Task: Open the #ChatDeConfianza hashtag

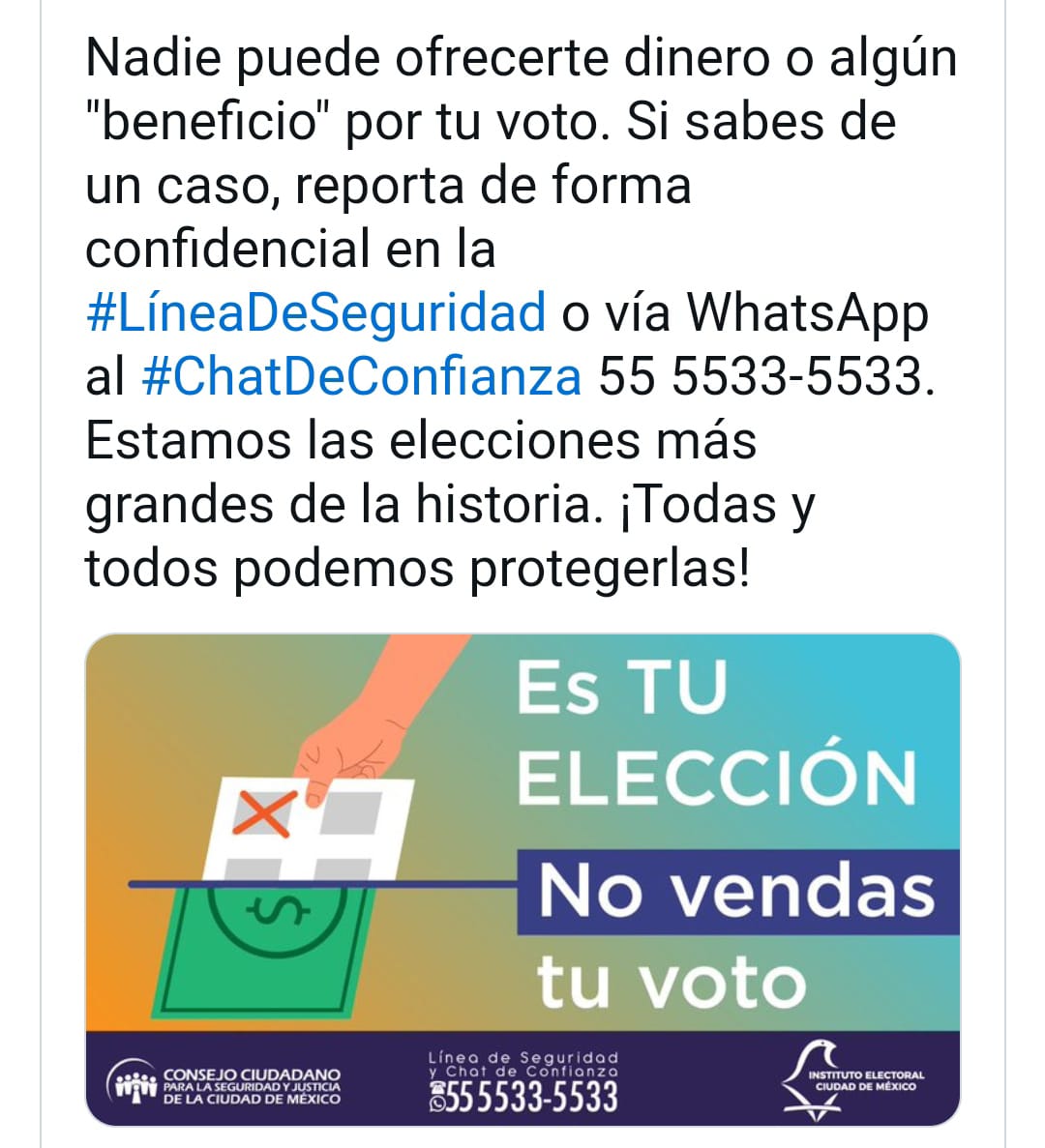Action: (x=361, y=377)
